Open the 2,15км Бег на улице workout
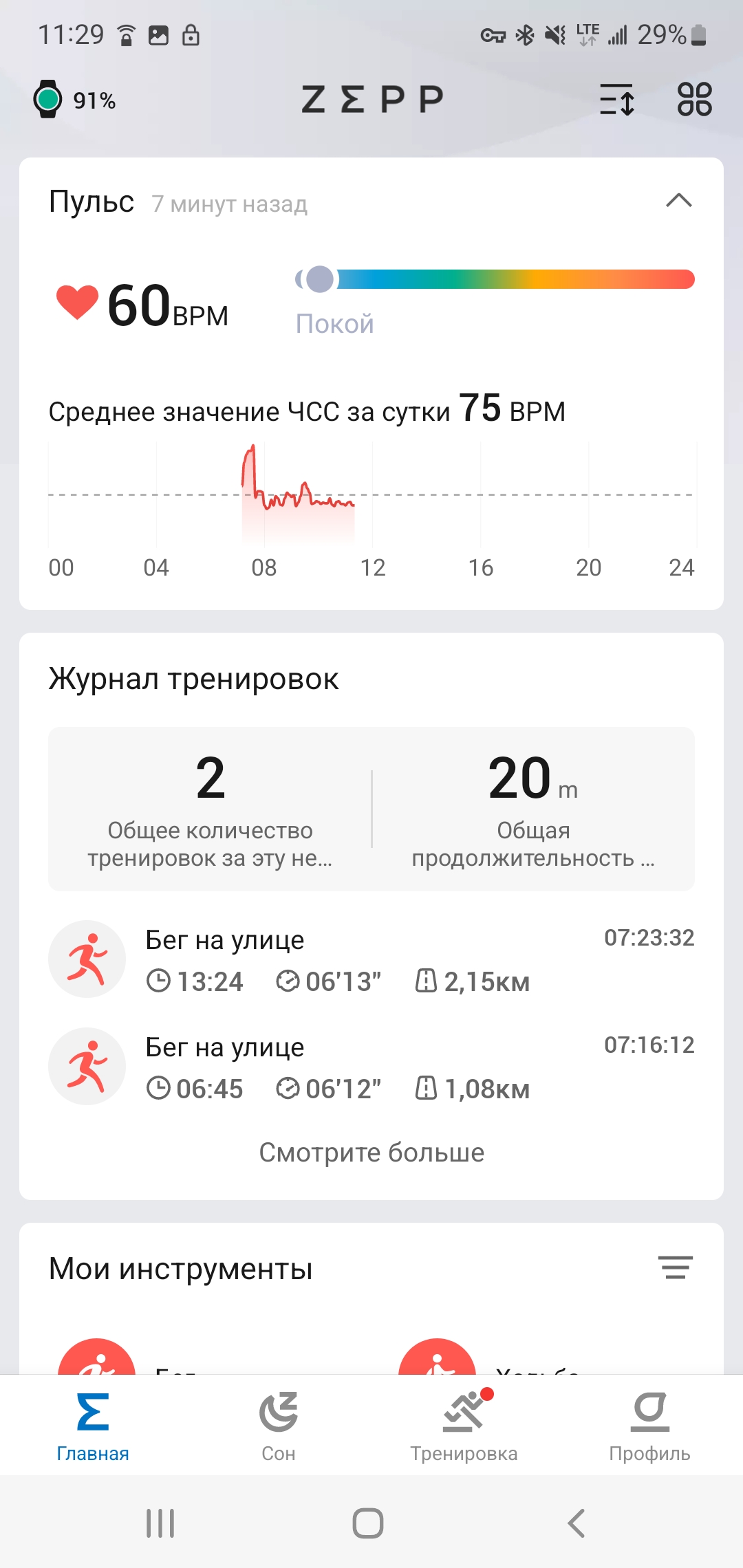The width and height of the screenshot is (743, 1568). point(371,959)
